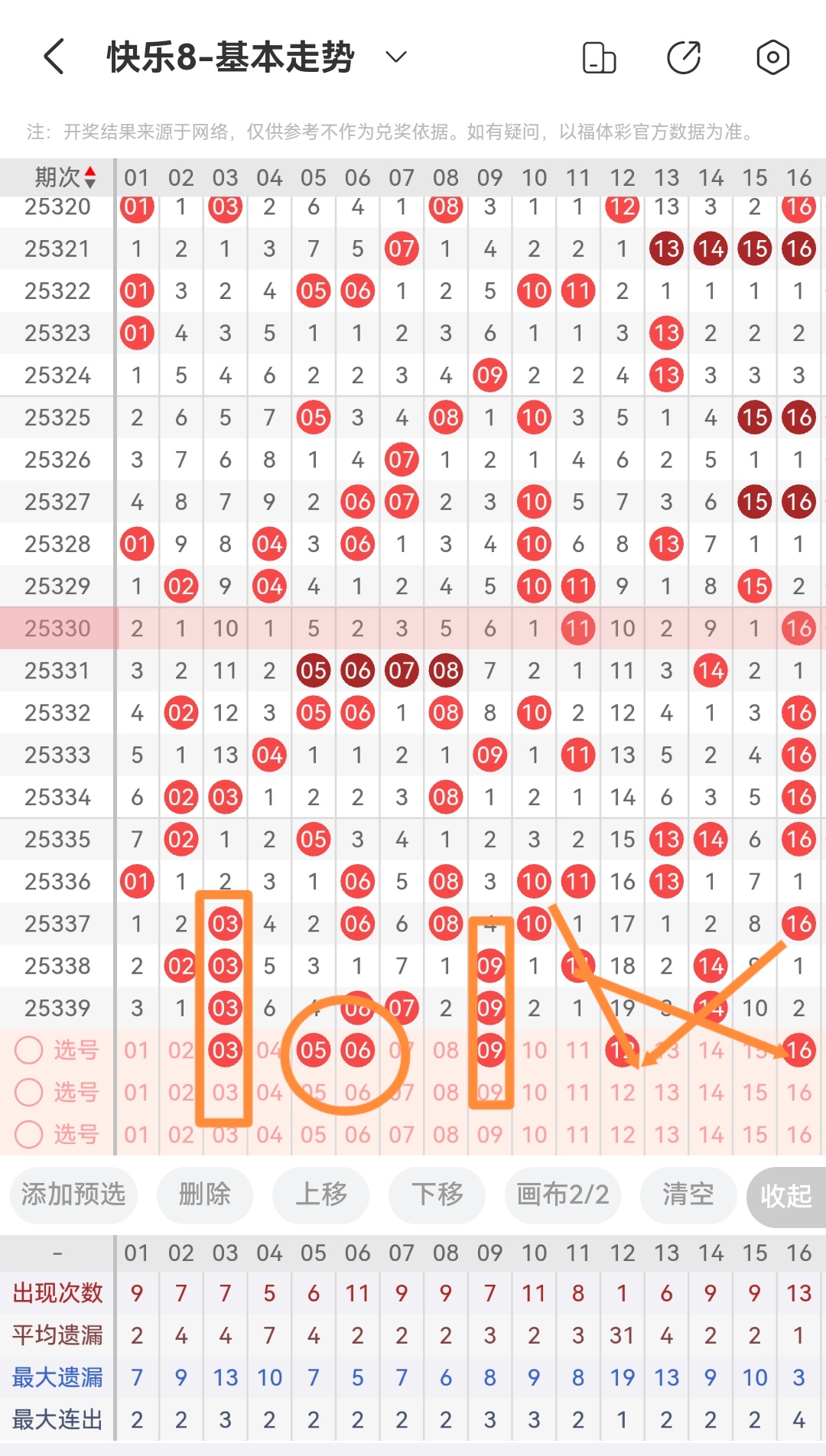Expand the 快乐8-基本走势 chart dropdown
The image size is (826, 1456).
395,57
